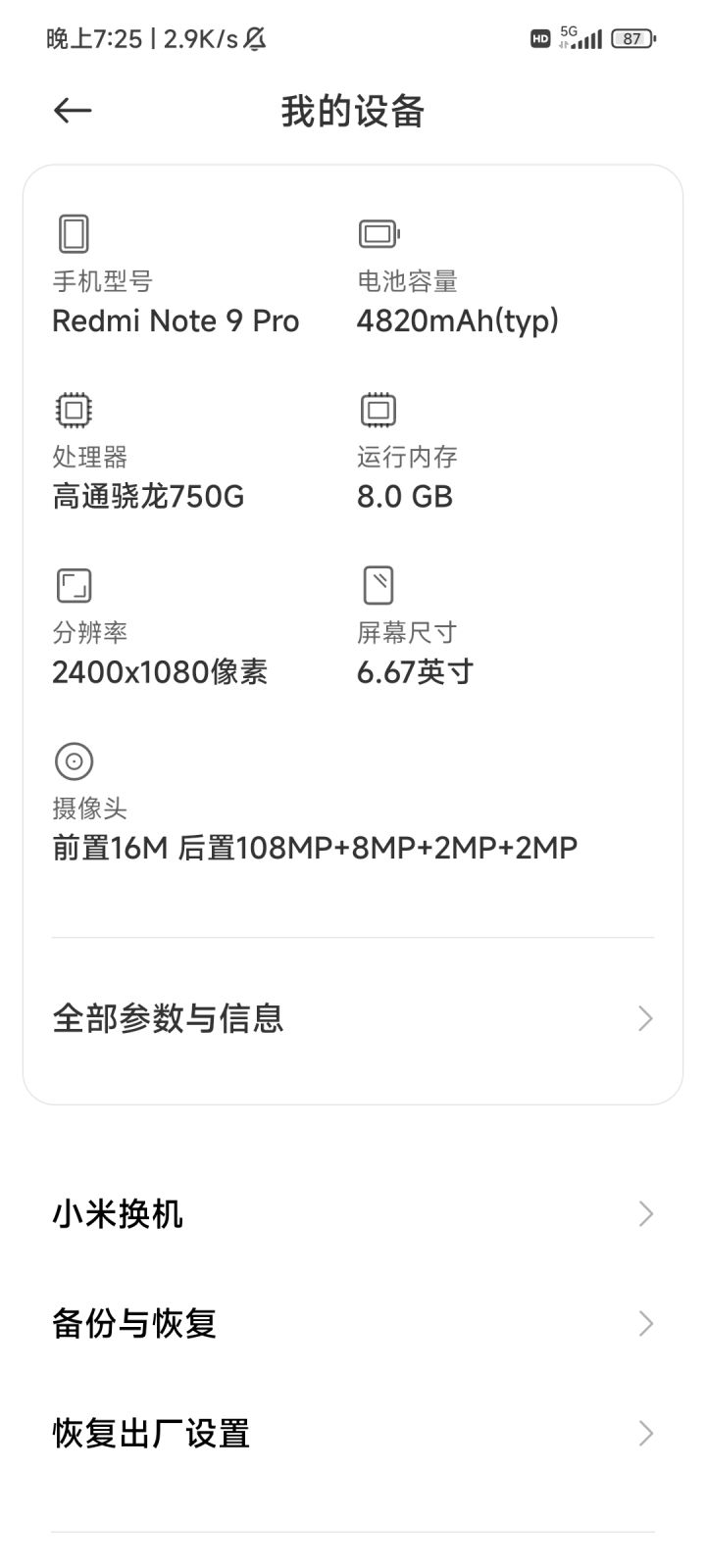Open 恢复出厂设置
Viewport: 706px width, 1568px height.
[353, 1434]
